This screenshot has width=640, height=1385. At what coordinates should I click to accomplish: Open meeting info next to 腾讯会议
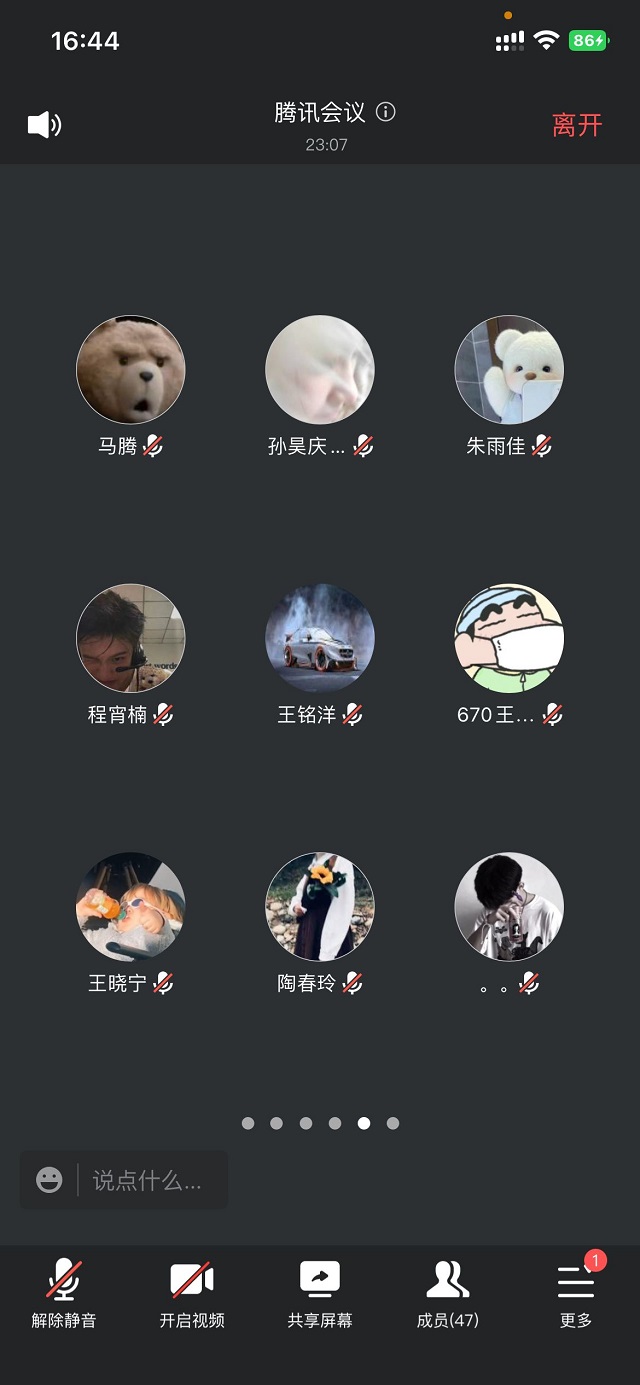[386, 112]
